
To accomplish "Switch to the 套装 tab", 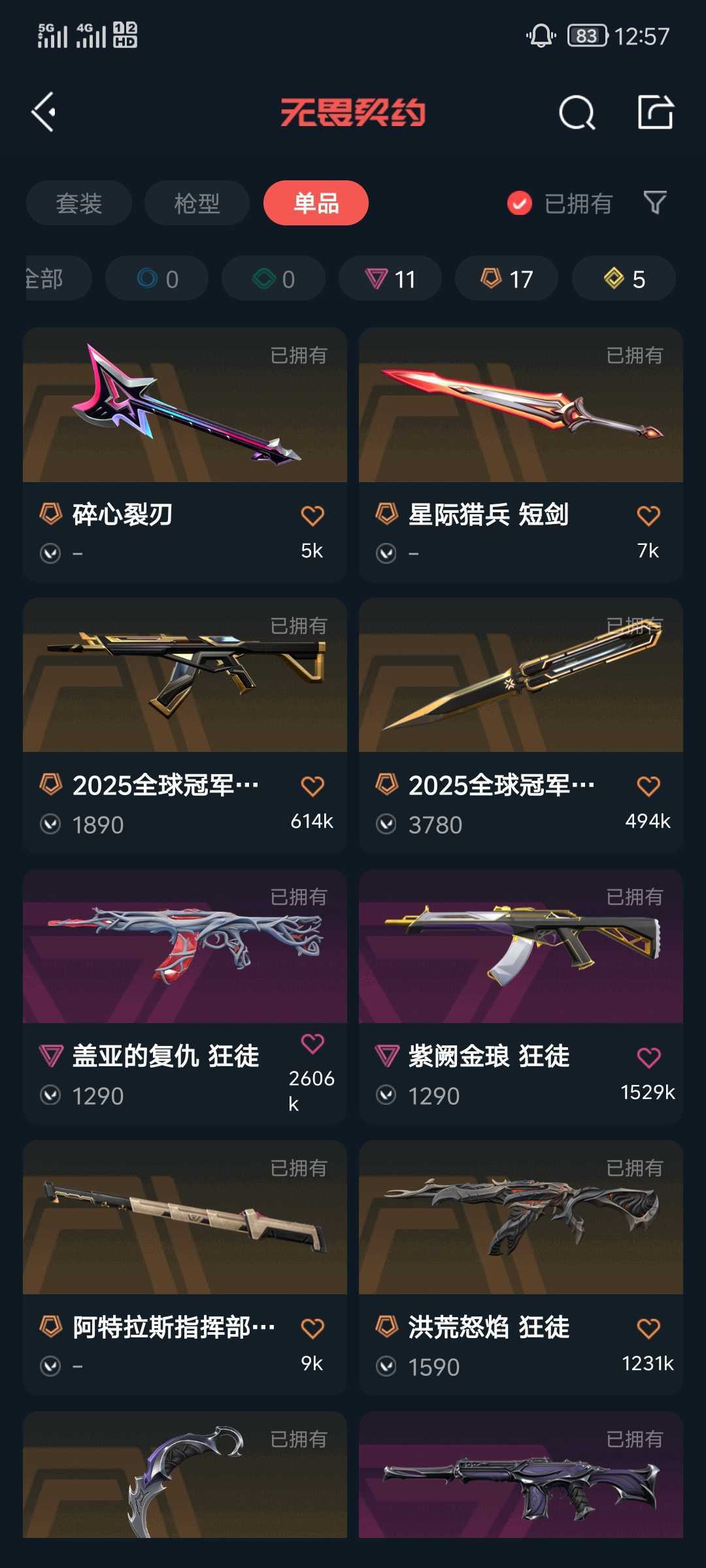I will (x=79, y=203).
